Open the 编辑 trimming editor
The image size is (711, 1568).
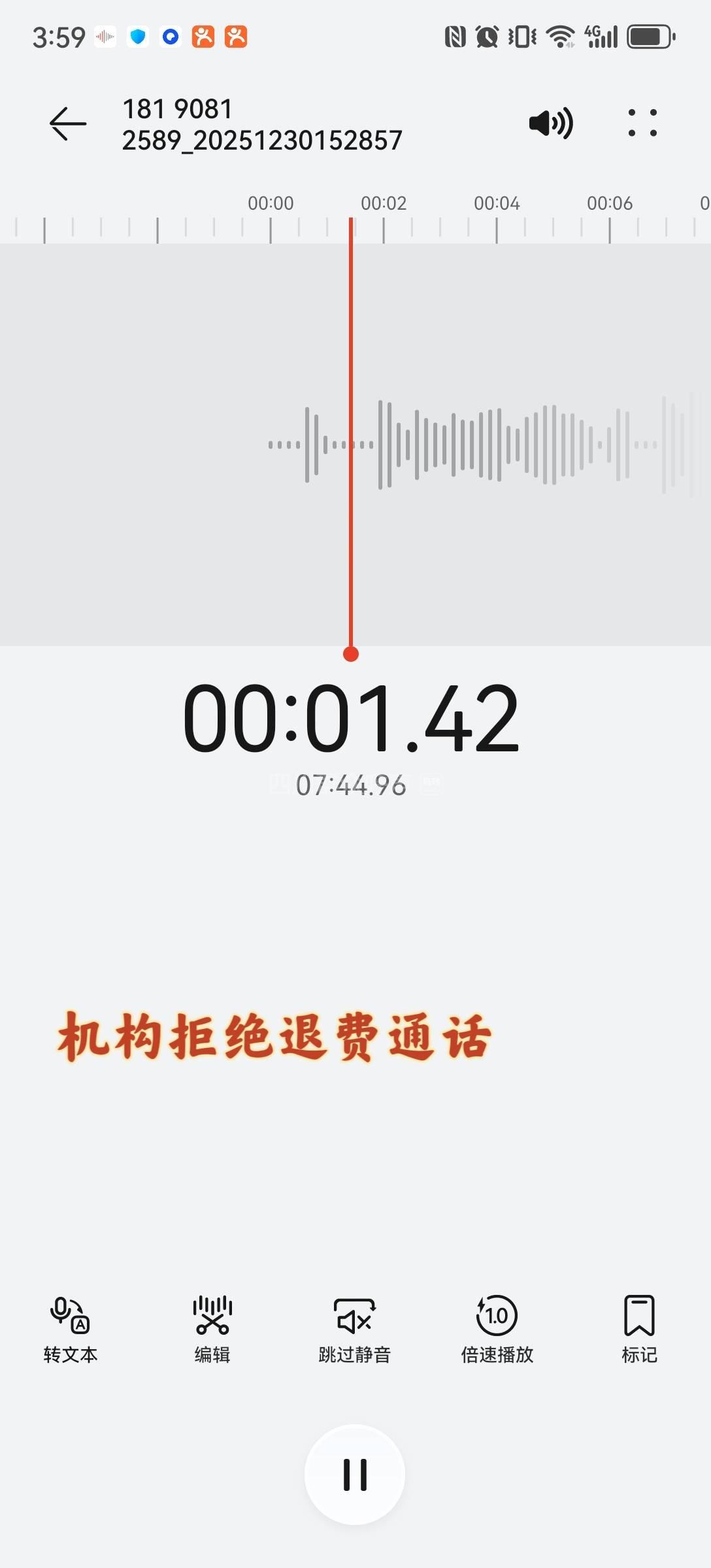pyautogui.click(x=212, y=1329)
